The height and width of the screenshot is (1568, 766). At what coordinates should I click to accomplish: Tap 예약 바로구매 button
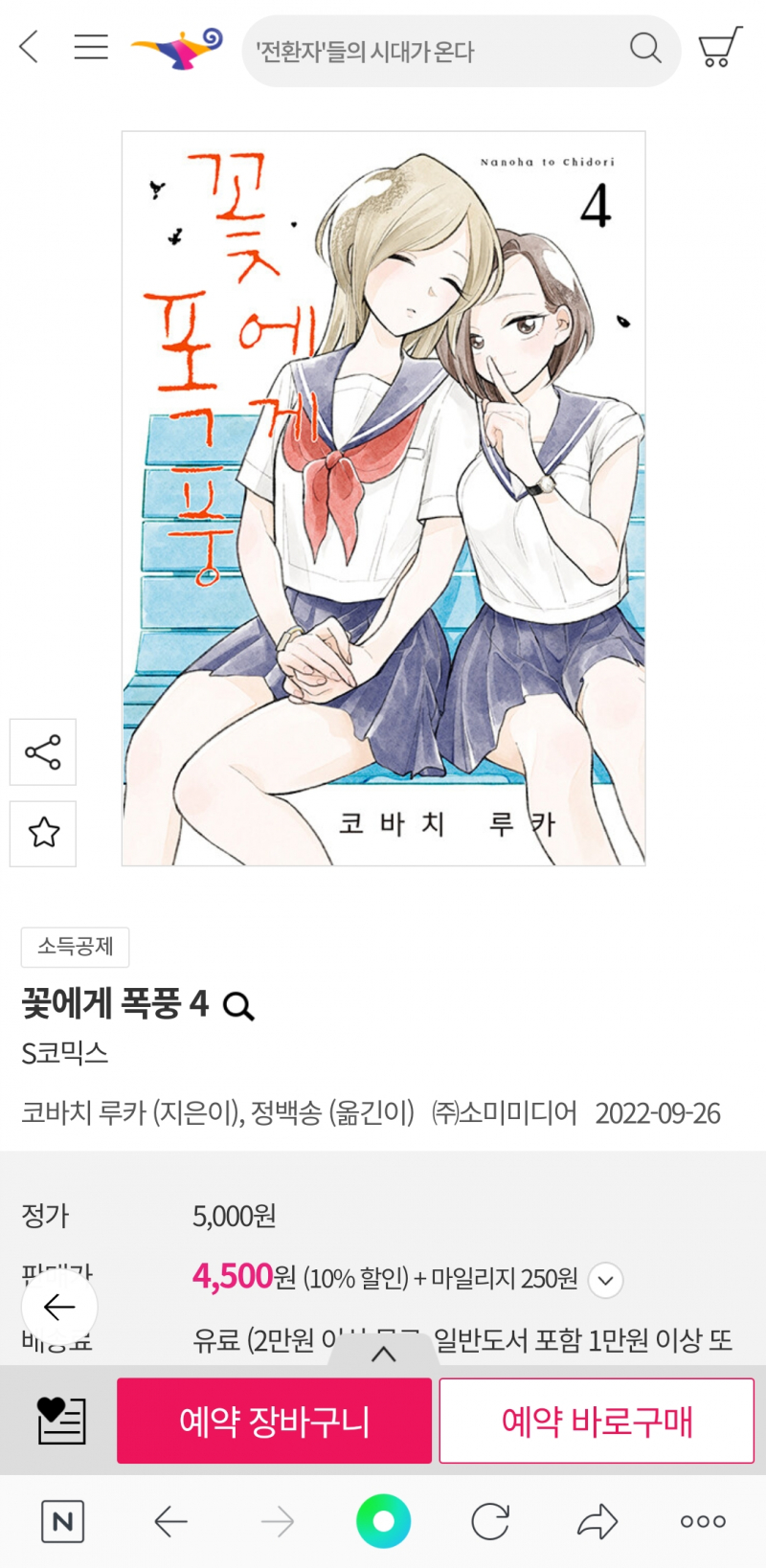coord(597,1421)
